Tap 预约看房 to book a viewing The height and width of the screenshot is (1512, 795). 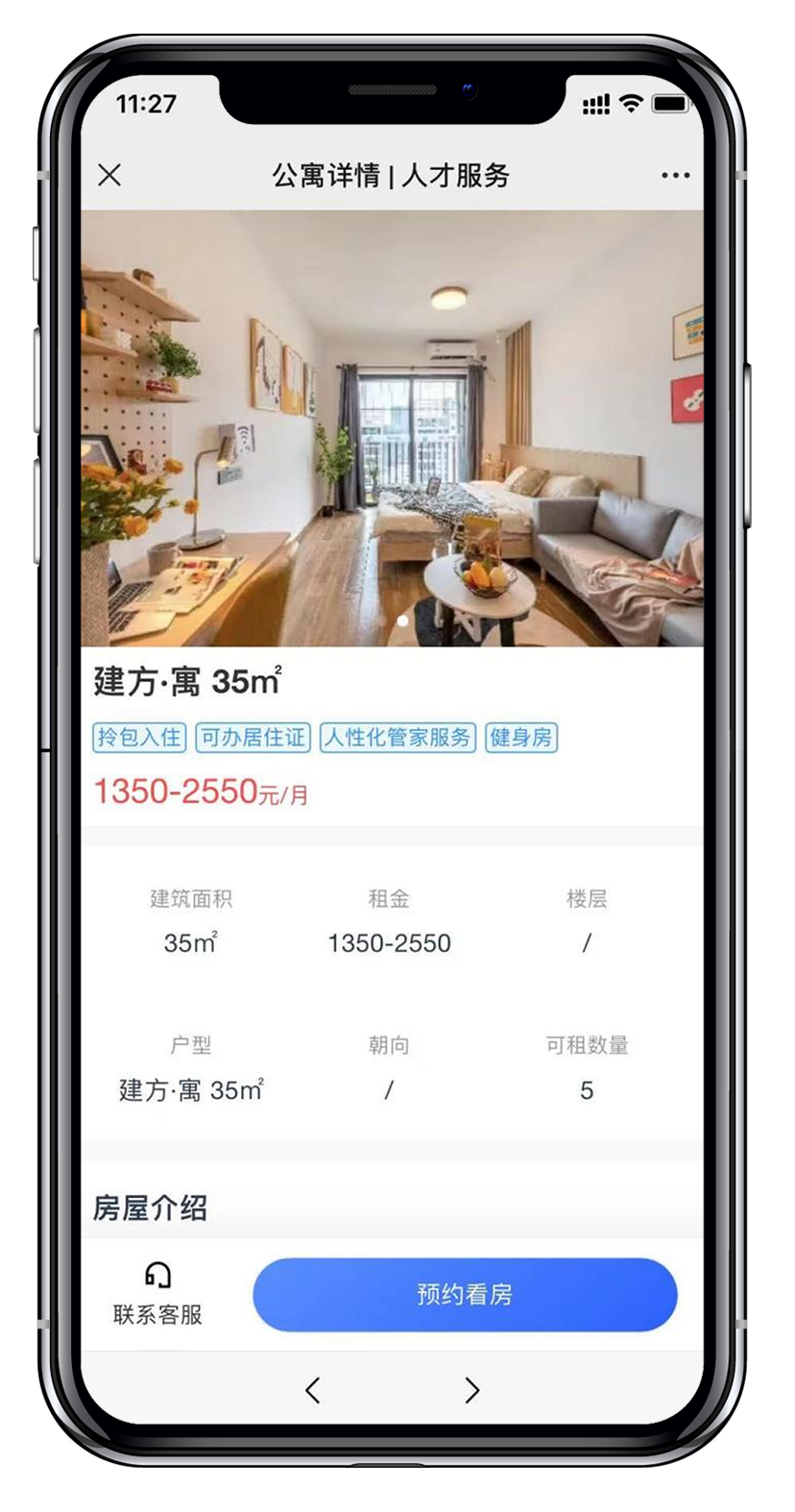tap(465, 1294)
